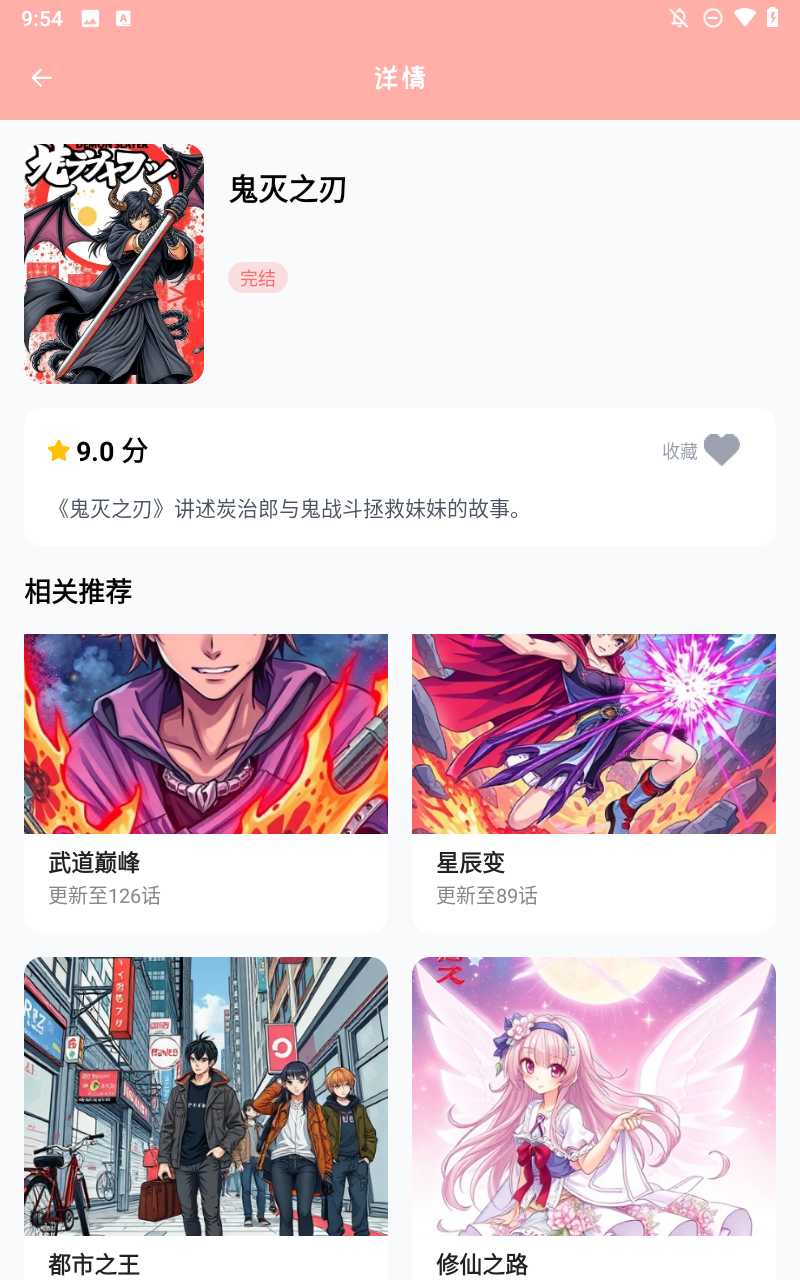
Task: Favorite 鬼灭之刃 with the heart icon
Action: 721,451
